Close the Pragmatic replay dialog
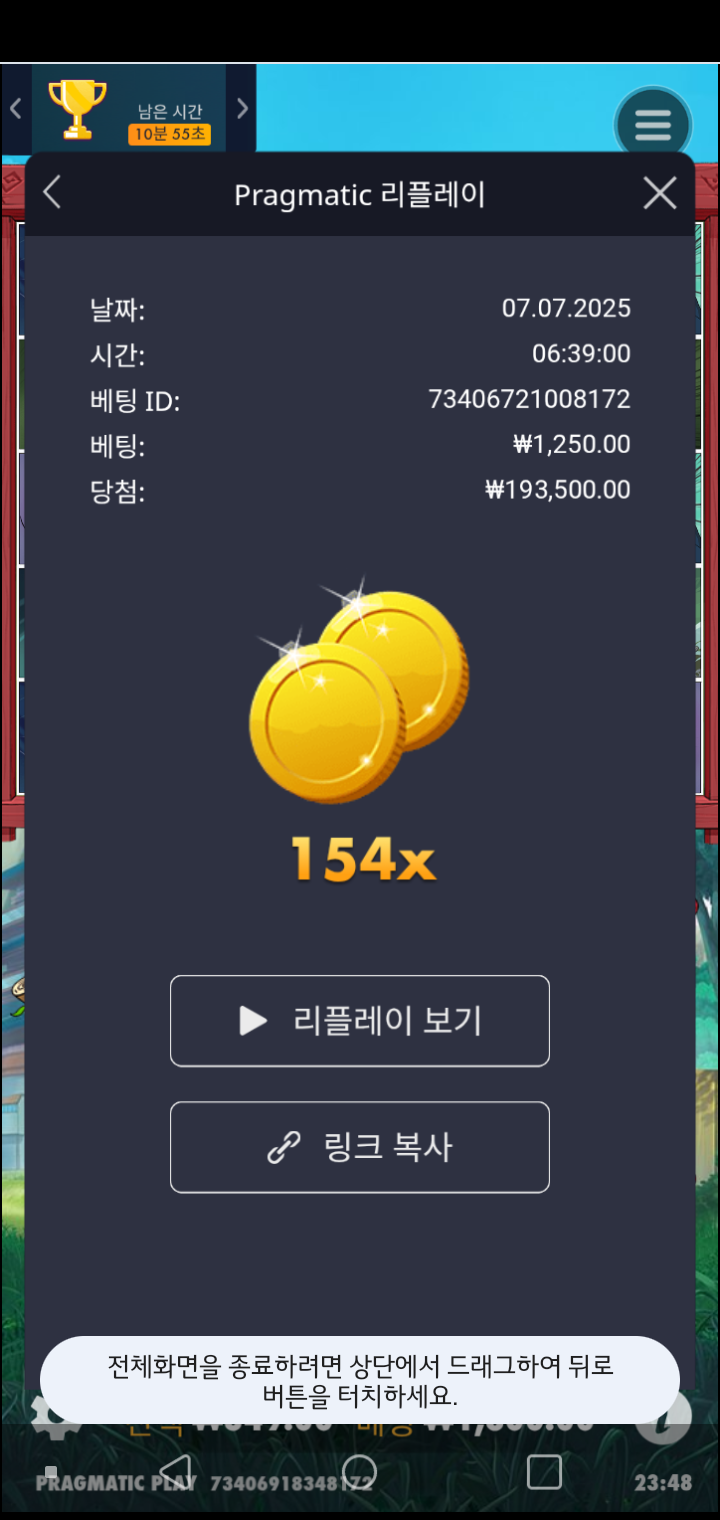The image size is (720, 1520). coord(659,193)
